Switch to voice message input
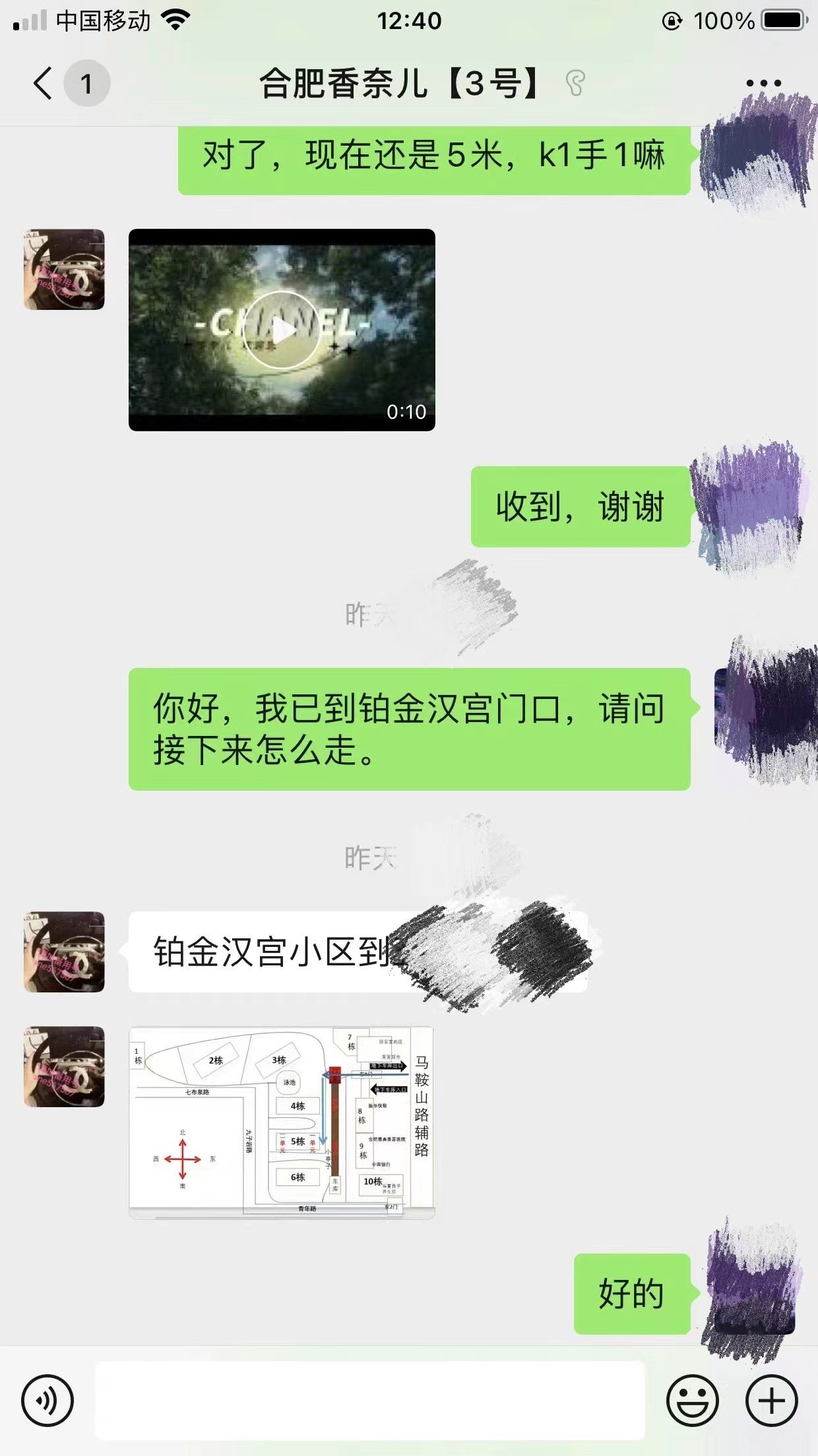Screen dimensions: 818x1456 pos(47,1400)
